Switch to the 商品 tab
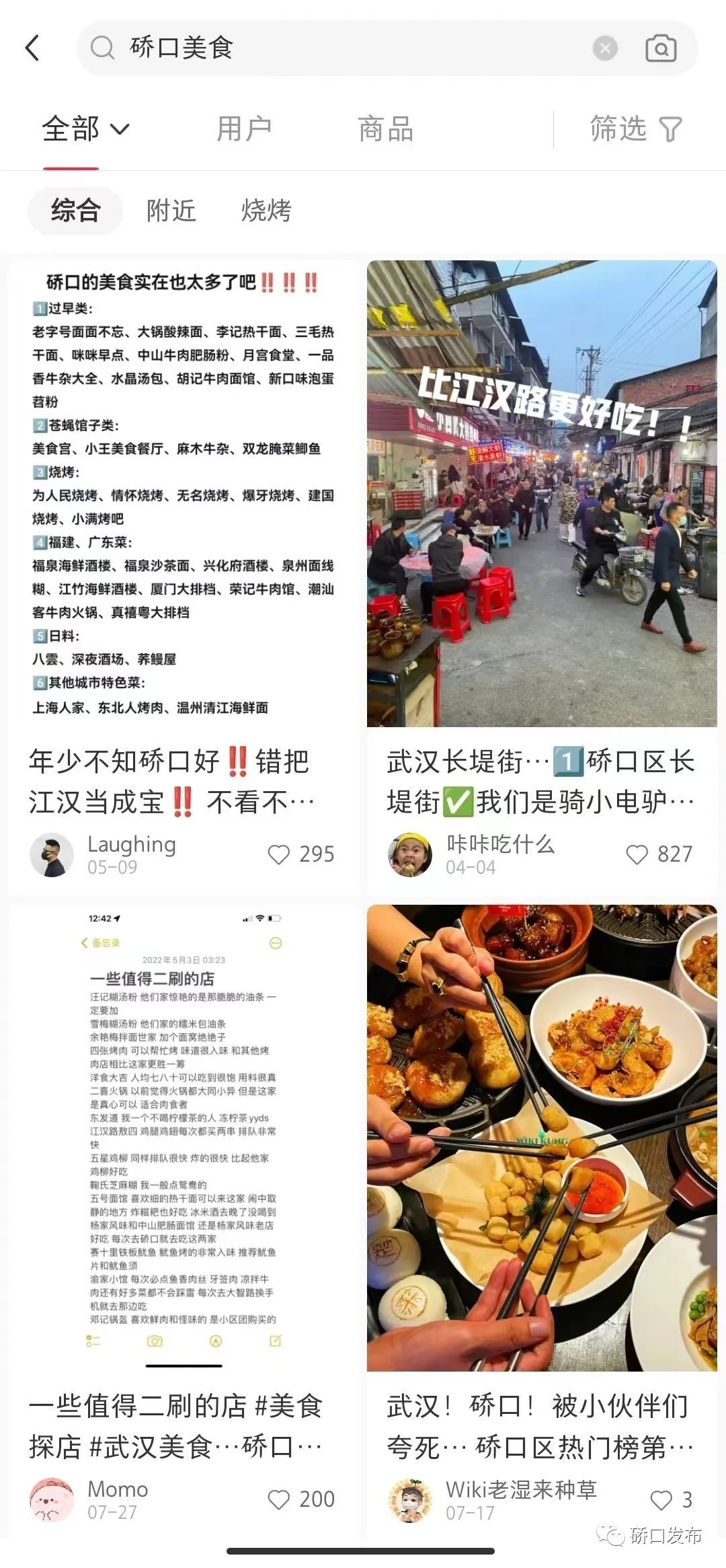Viewport: 726px width, 1568px height. click(385, 128)
